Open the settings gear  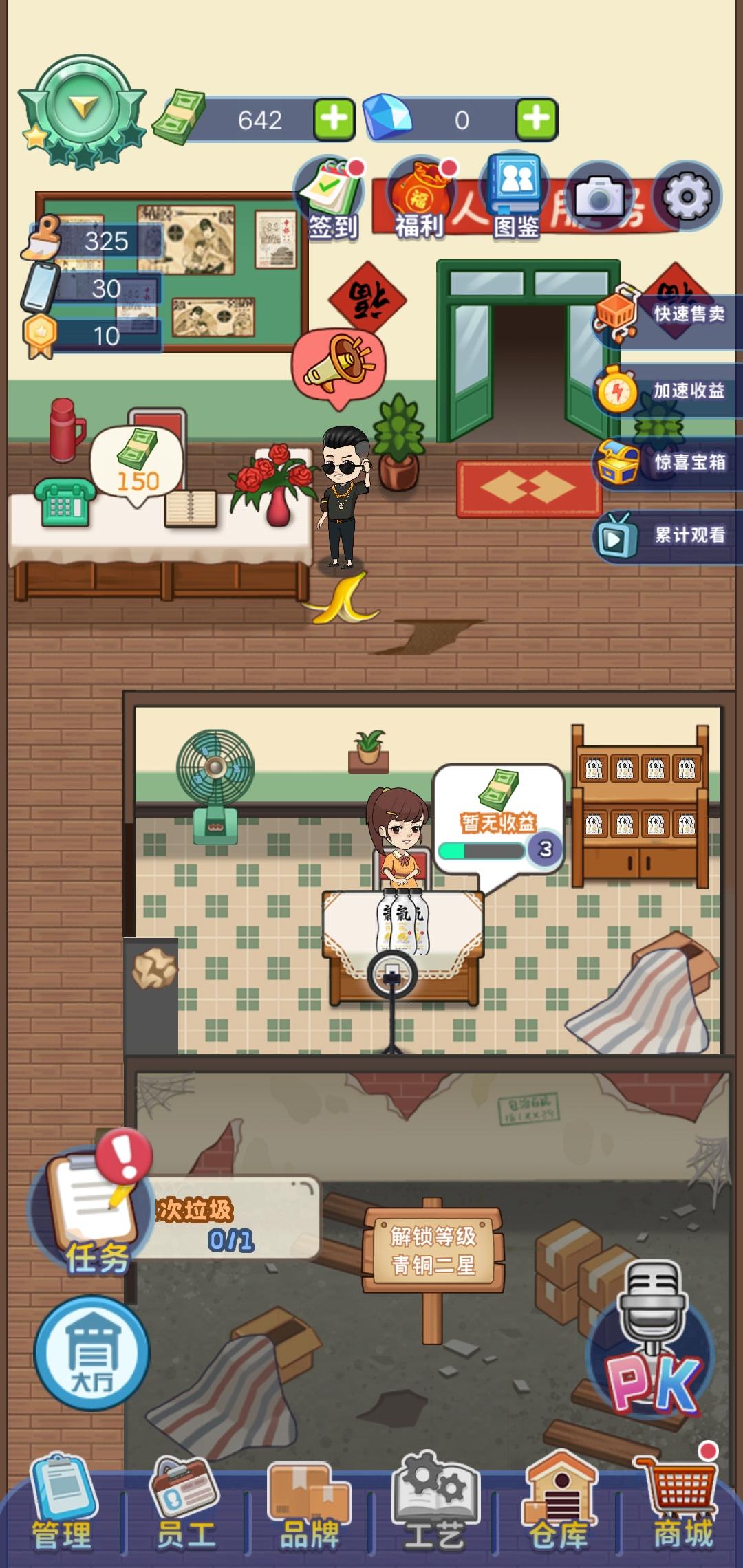coord(685,197)
